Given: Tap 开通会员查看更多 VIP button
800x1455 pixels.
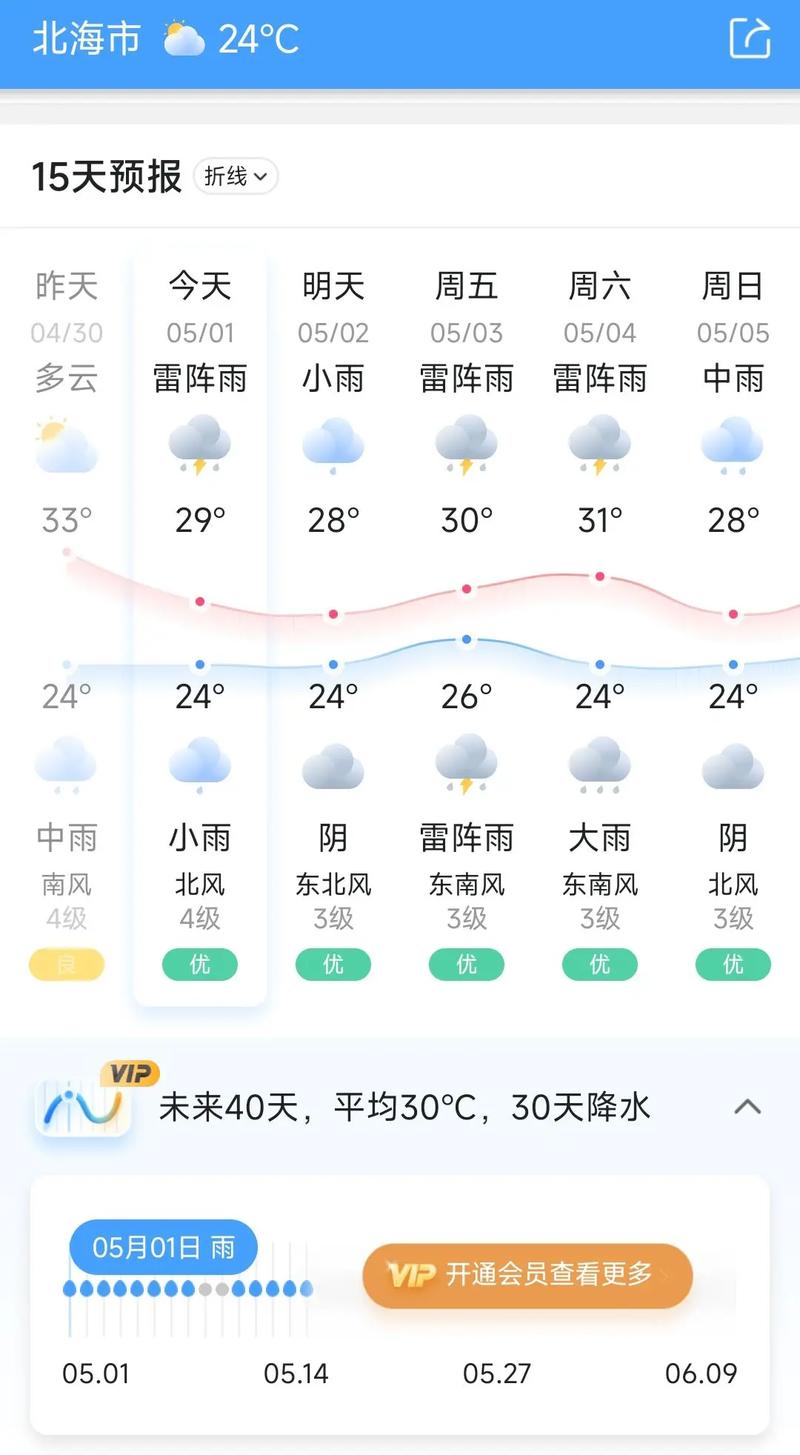Looking at the screenshot, I should pos(527,1275).
